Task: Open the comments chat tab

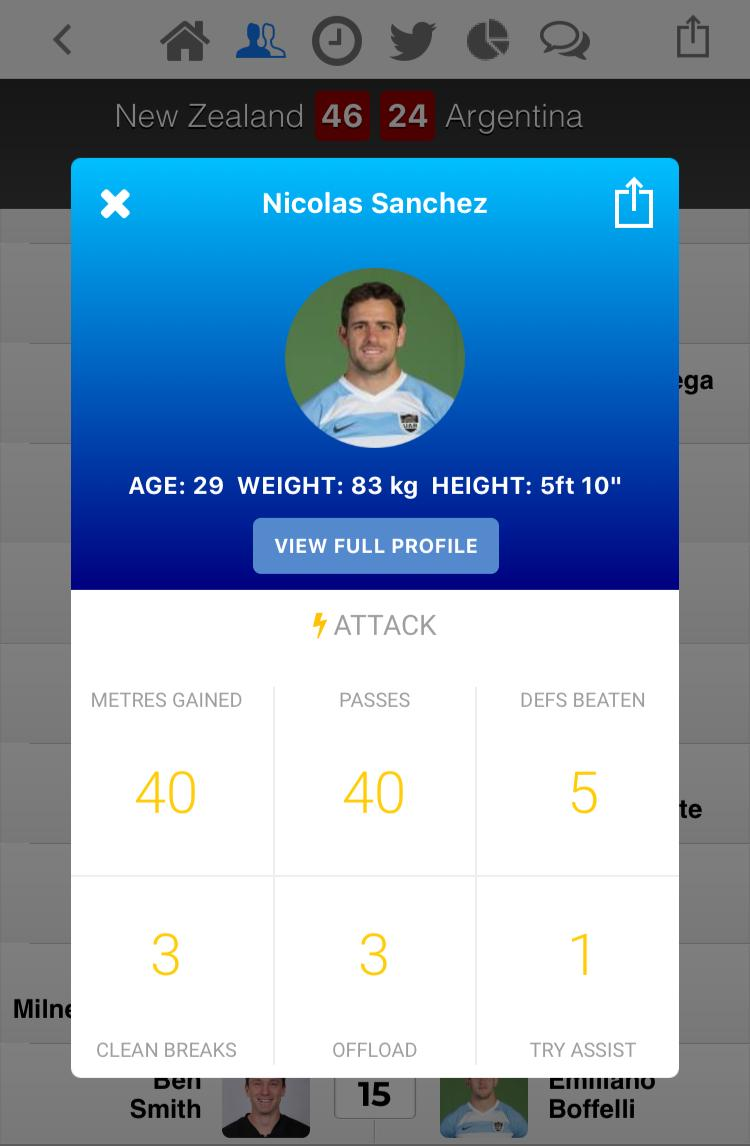Action: pyautogui.click(x=564, y=41)
